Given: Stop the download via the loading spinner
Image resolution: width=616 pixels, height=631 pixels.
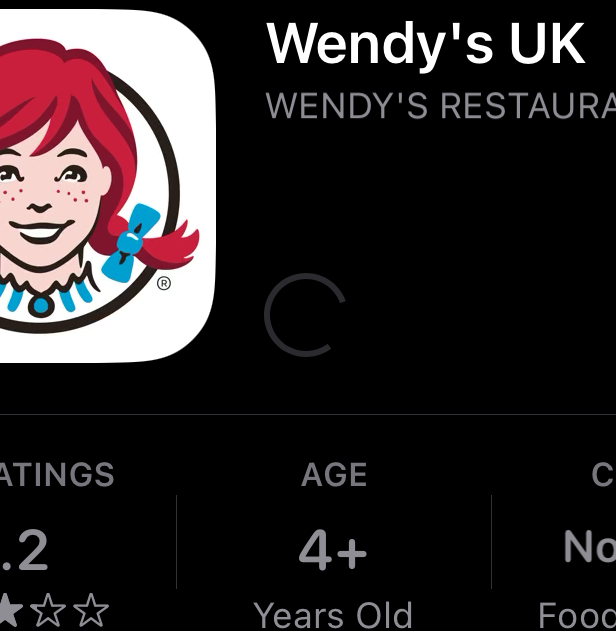Looking at the screenshot, I should [305, 315].
